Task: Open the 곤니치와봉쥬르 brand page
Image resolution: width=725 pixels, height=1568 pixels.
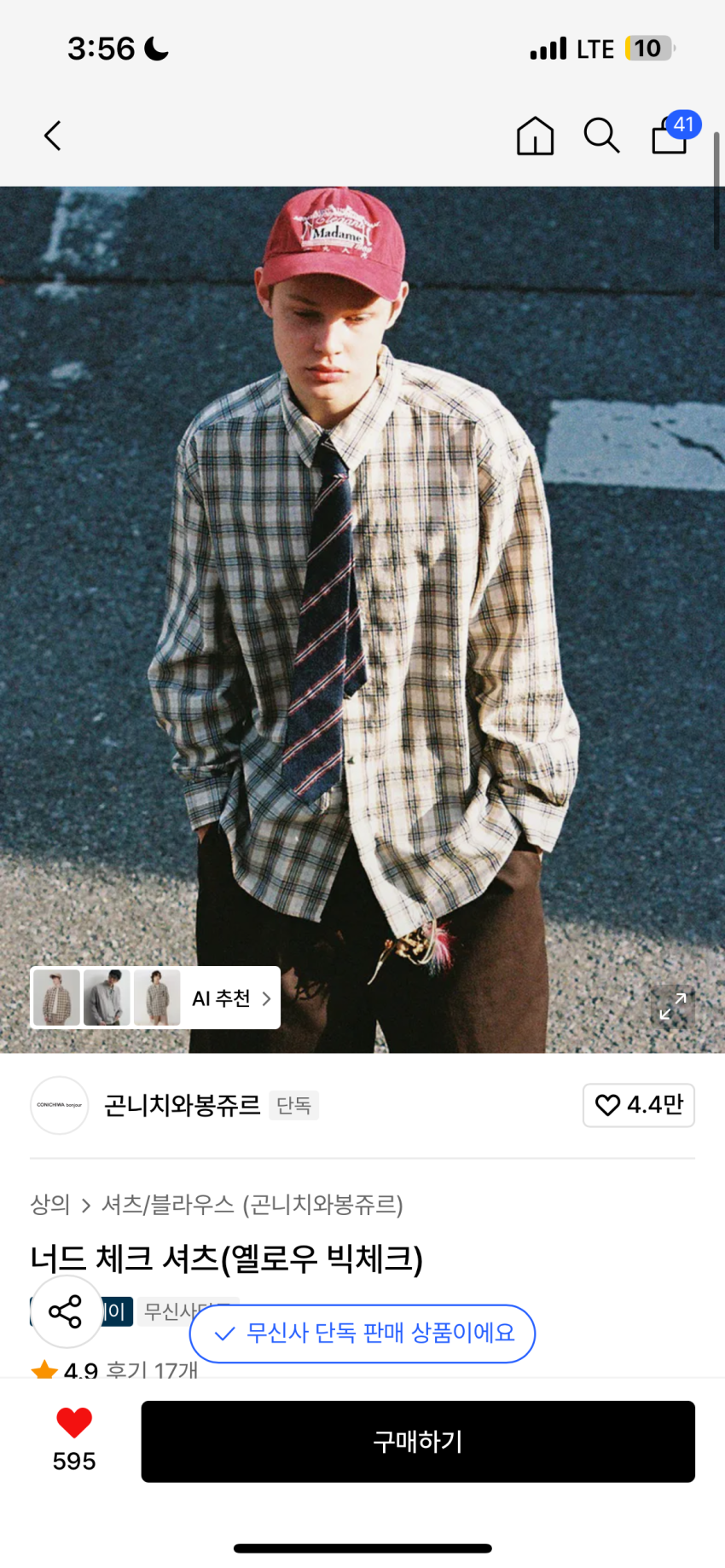Action: point(181,1105)
